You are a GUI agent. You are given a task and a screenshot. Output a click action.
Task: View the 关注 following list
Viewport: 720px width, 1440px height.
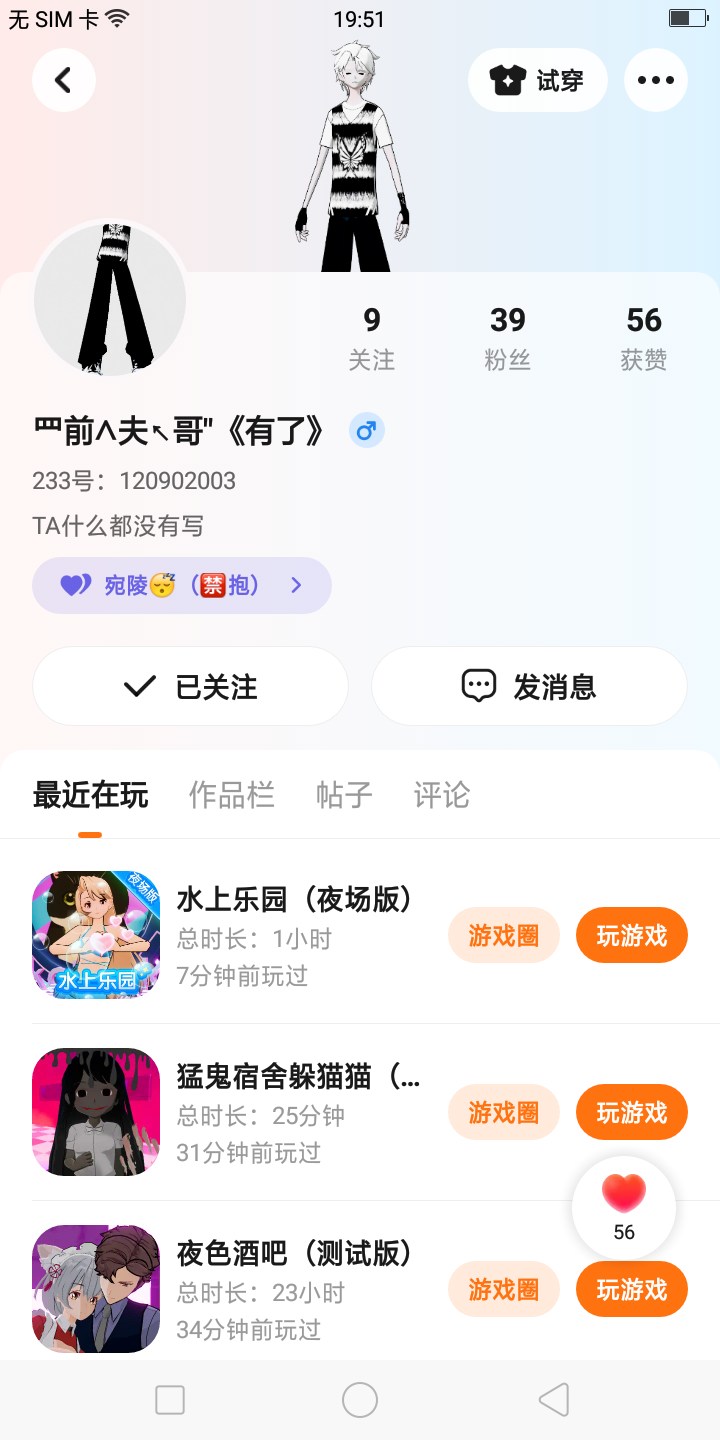[372, 338]
